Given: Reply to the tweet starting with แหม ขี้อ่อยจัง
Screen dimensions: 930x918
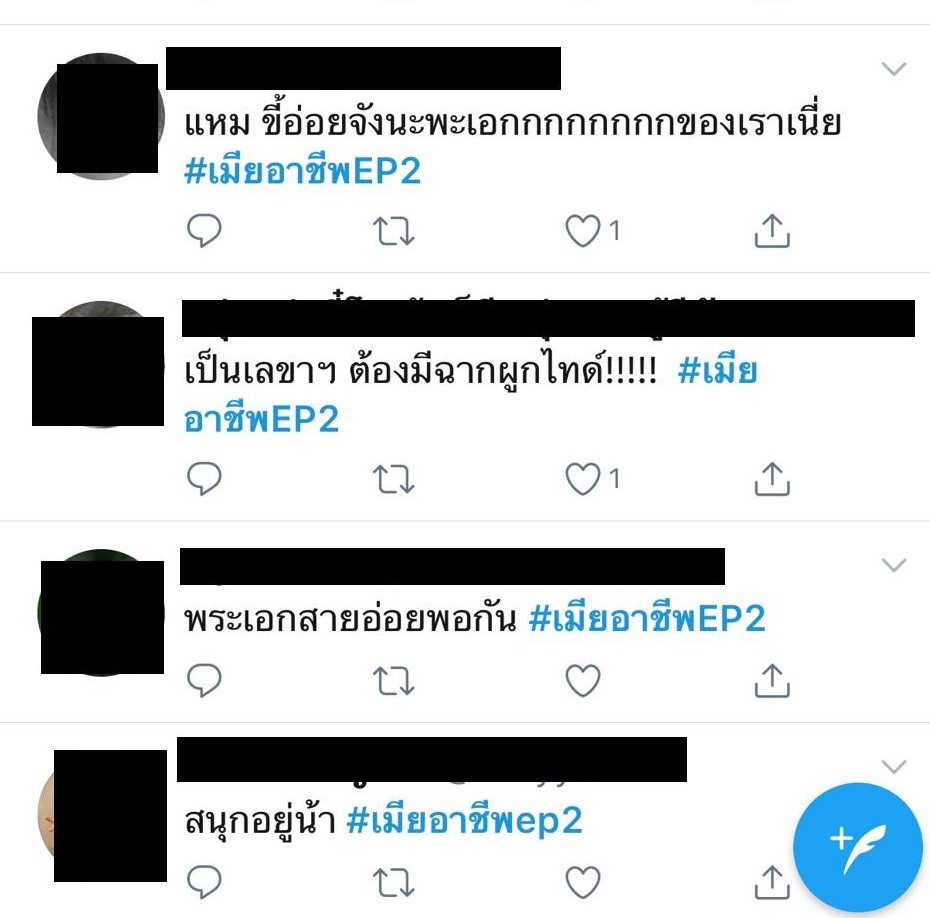Looking at the screenshot, I should (x=204, y=232).
